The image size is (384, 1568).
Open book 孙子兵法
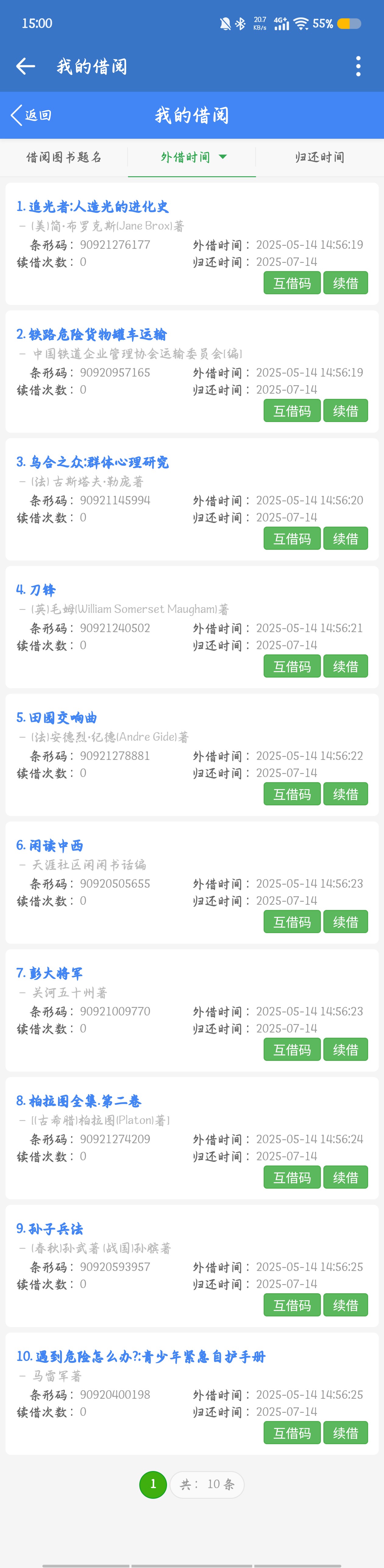coord(50,1229)
